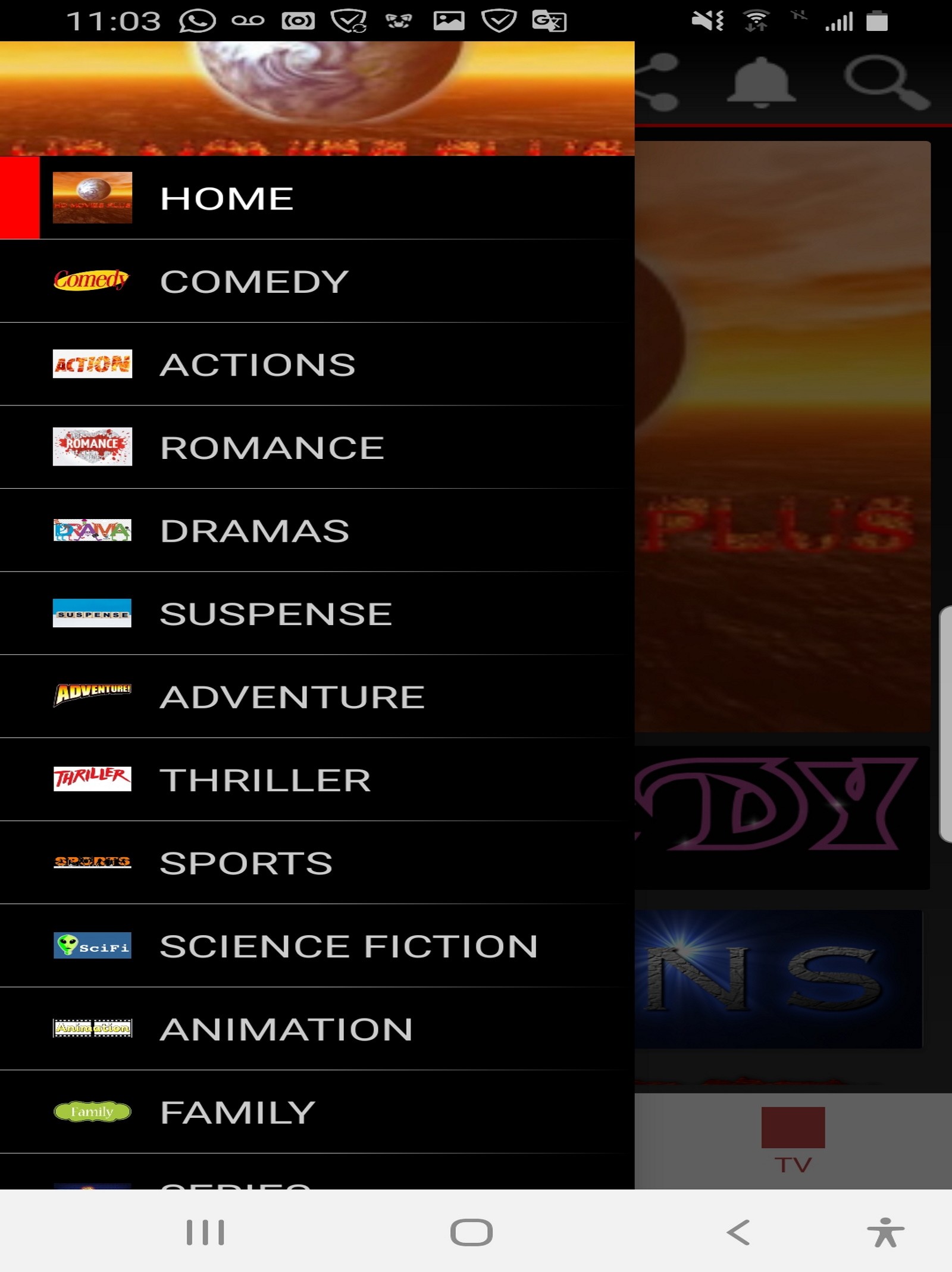The height and width of the screenshot is (1272, 952).
Task: Go back using system navigation
Action: coord(738,1232)
